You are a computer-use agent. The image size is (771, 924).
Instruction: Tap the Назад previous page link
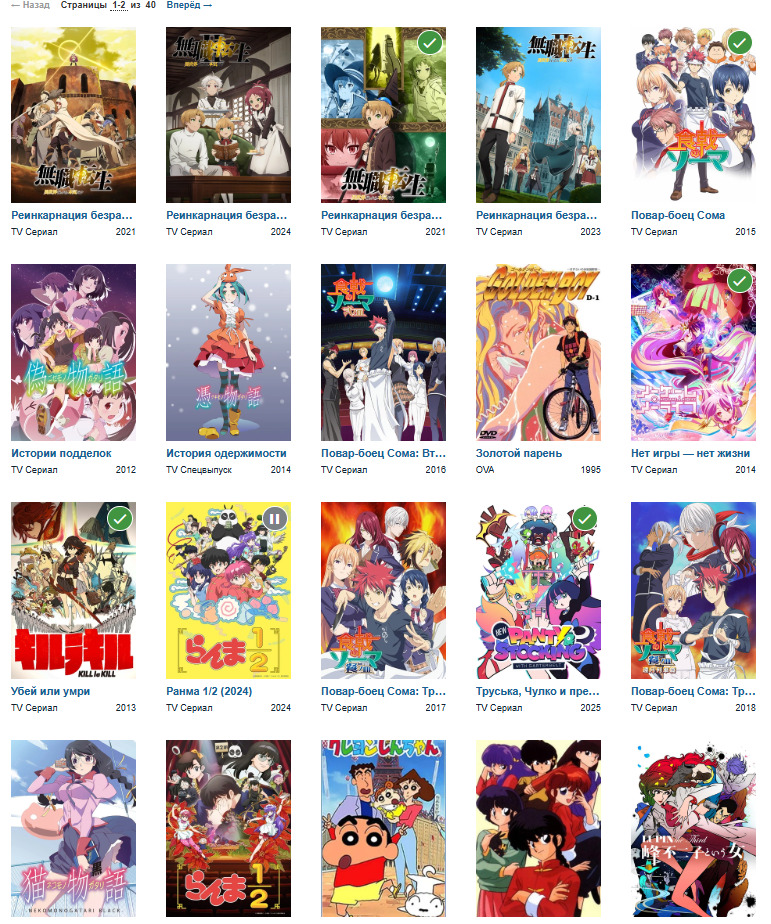30,6
